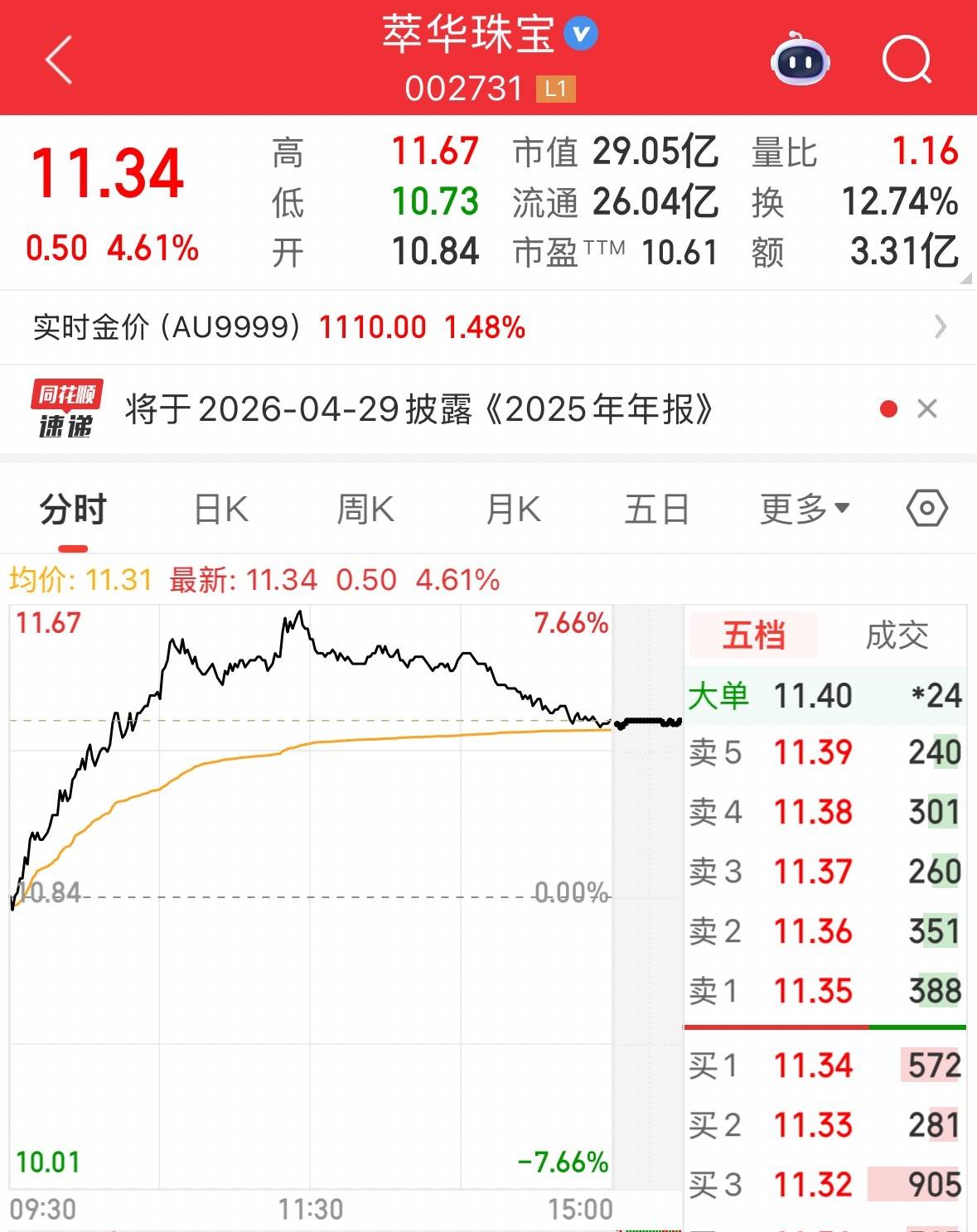Open the 2025 annual report disclosure notice

(x=418, y=409)
